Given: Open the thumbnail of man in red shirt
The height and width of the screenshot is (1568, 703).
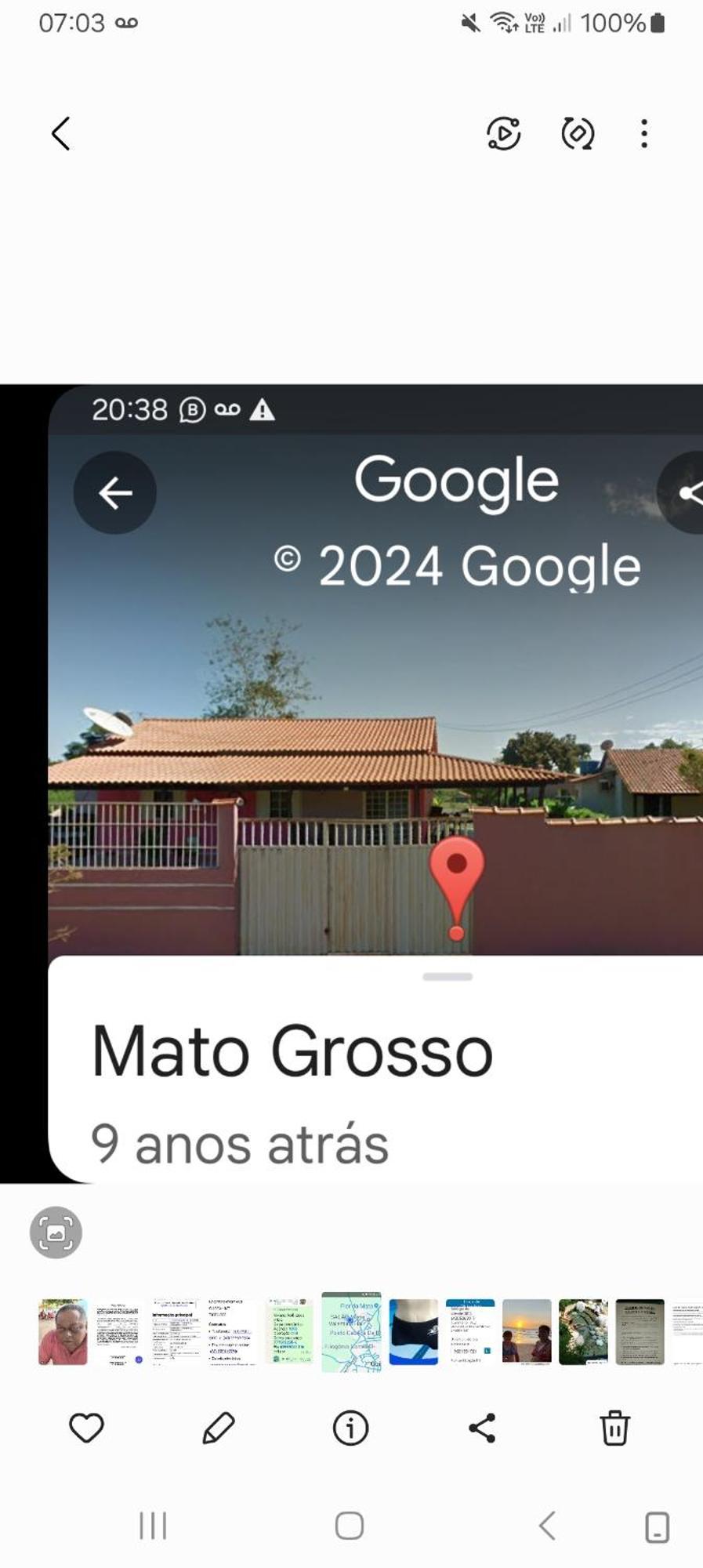Looking at the screenshot, I should click(63, 1332).
